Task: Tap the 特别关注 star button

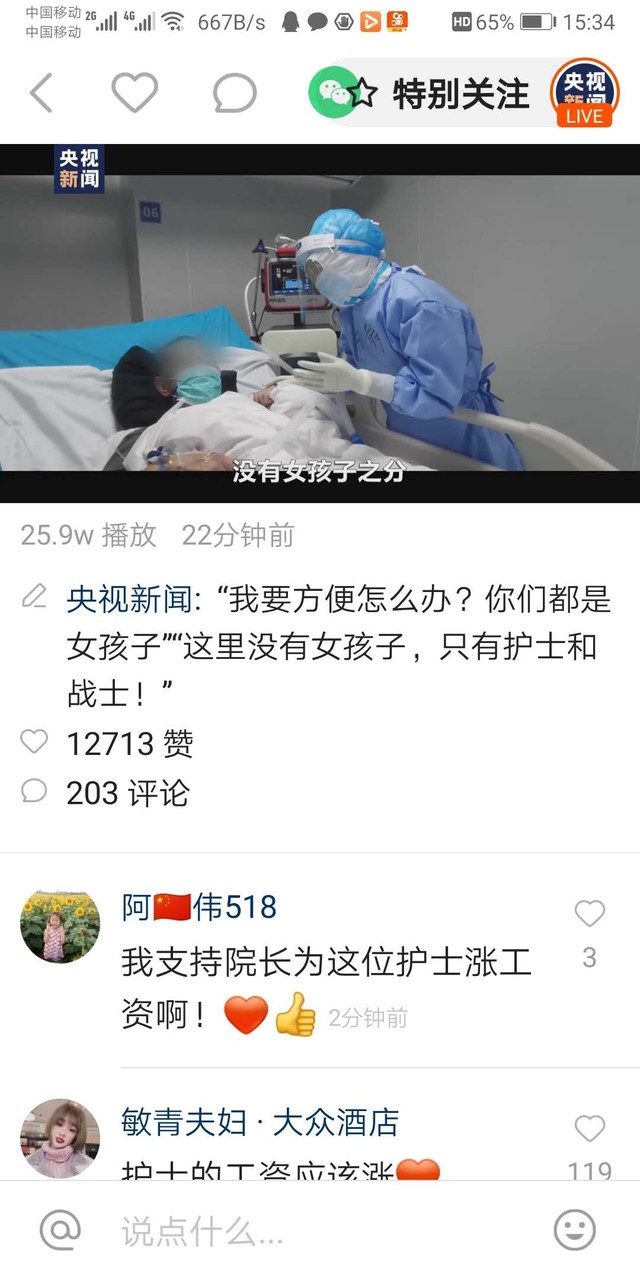Action: pyautogui.click(x=438, y=94)
